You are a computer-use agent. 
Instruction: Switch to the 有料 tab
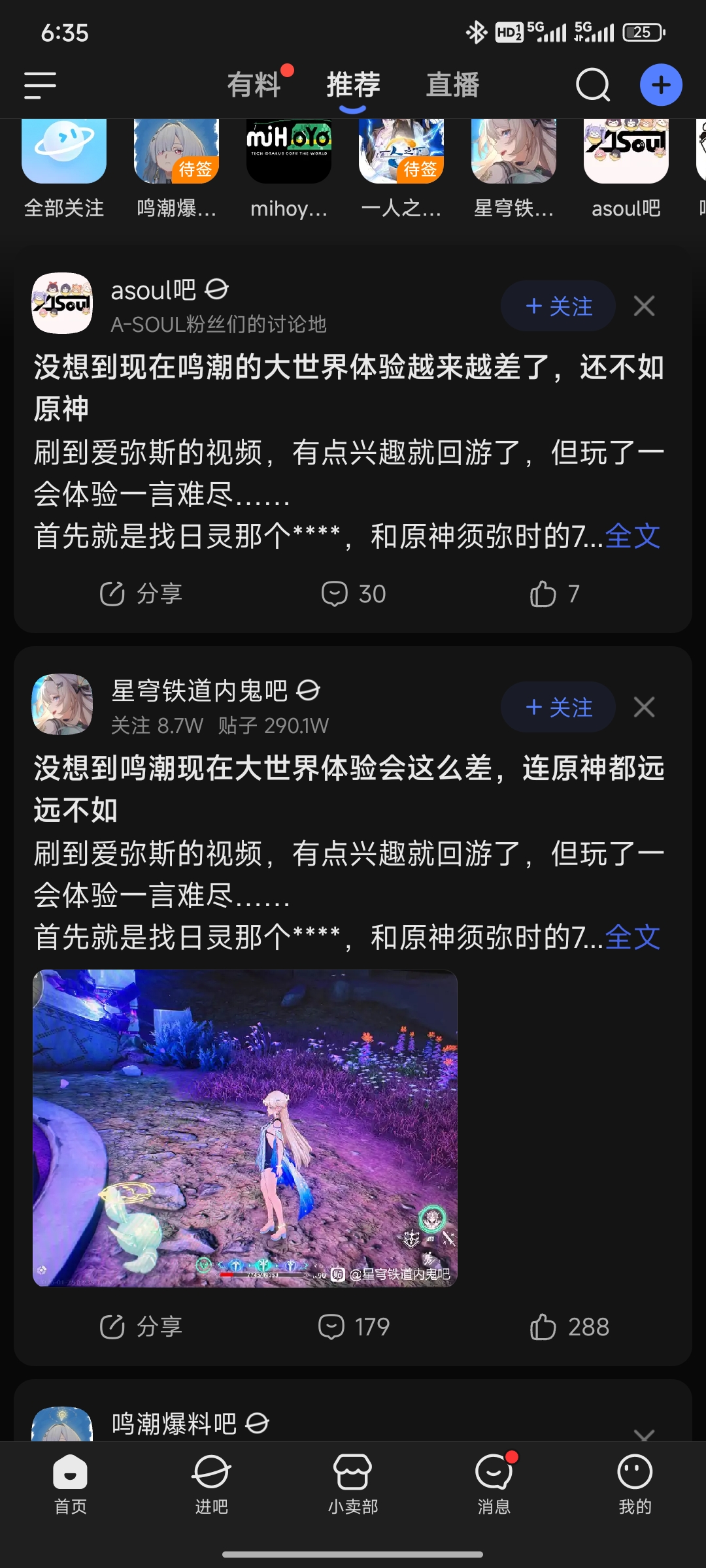coord(254,85)
